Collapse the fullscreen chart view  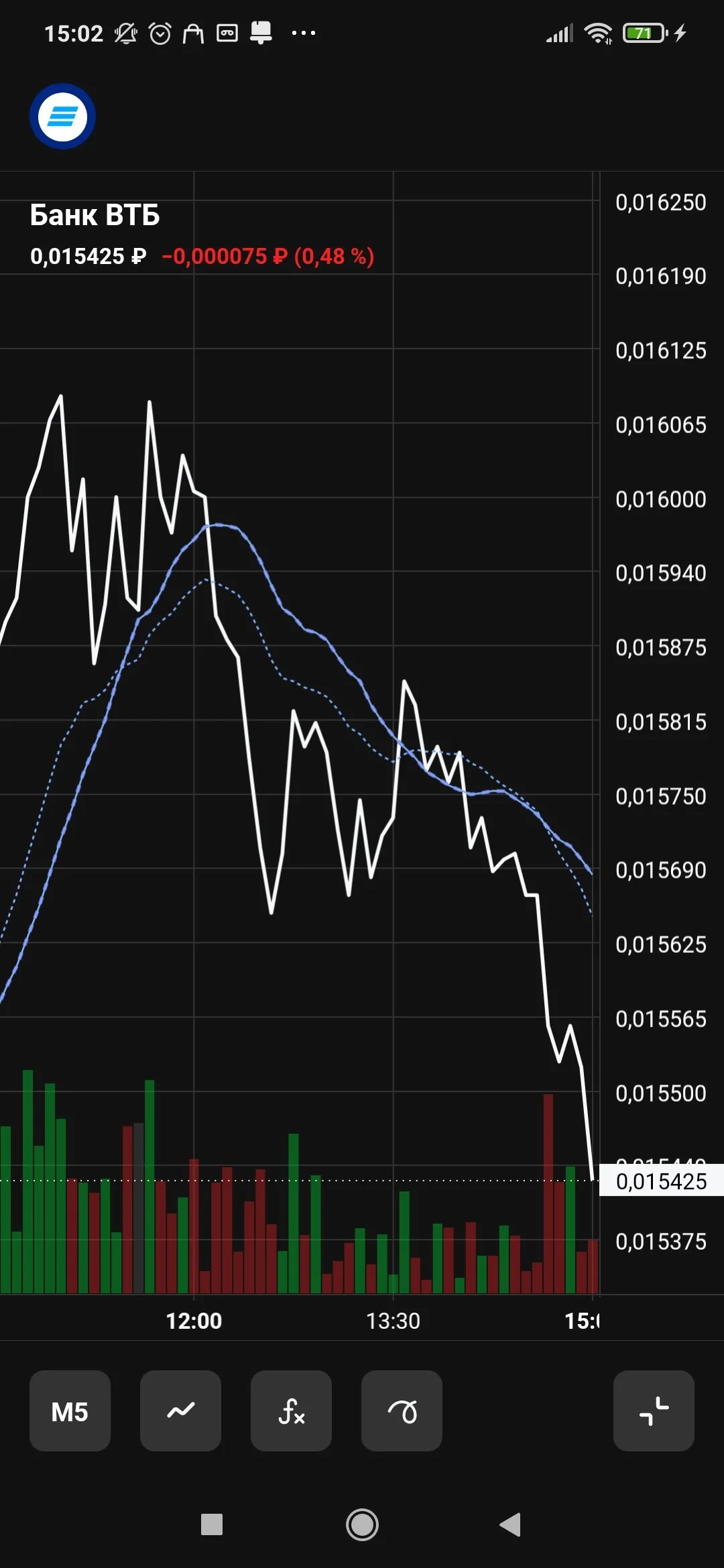(654, 1411)
